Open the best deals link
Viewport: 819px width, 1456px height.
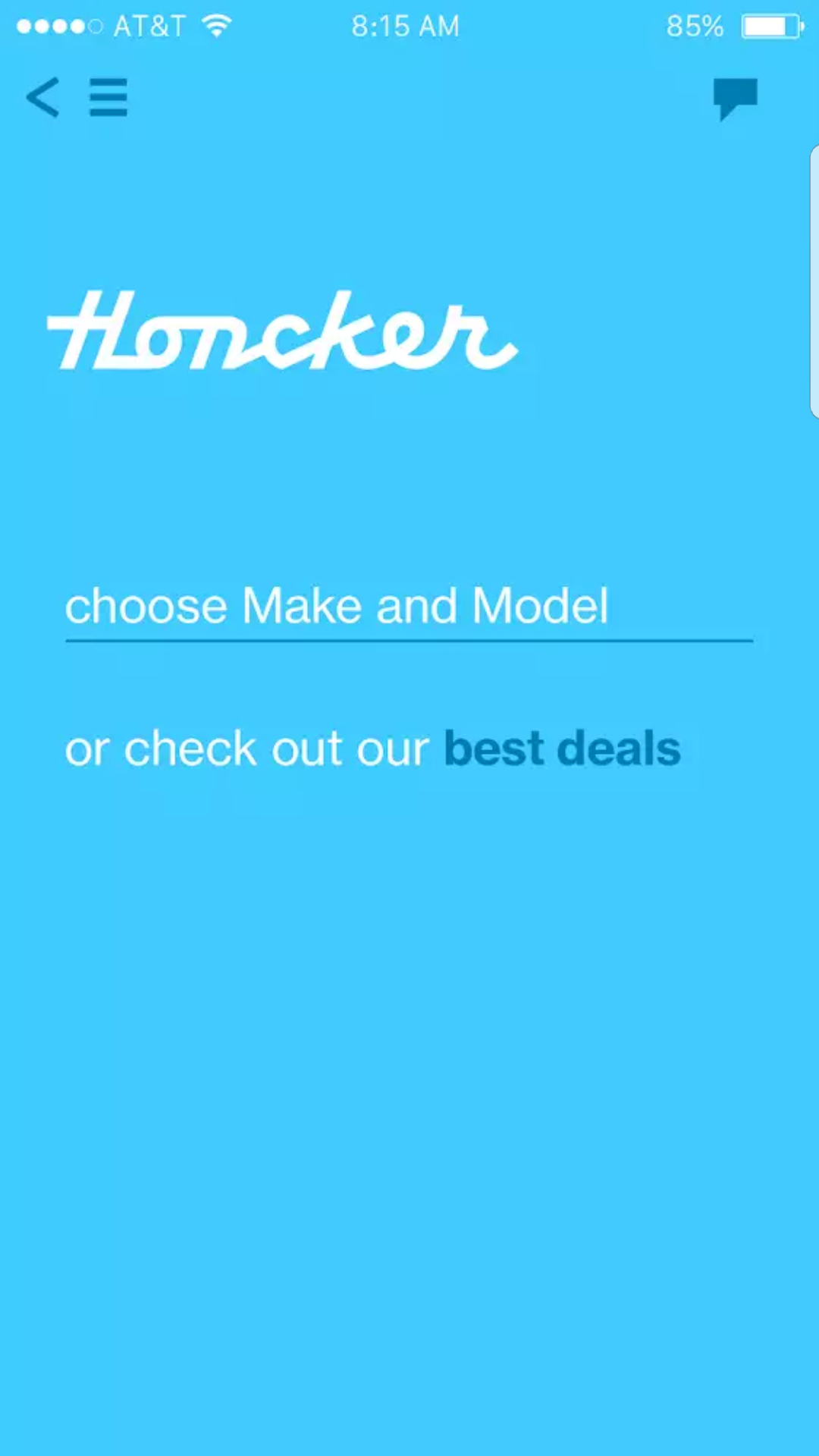(562, 748)
